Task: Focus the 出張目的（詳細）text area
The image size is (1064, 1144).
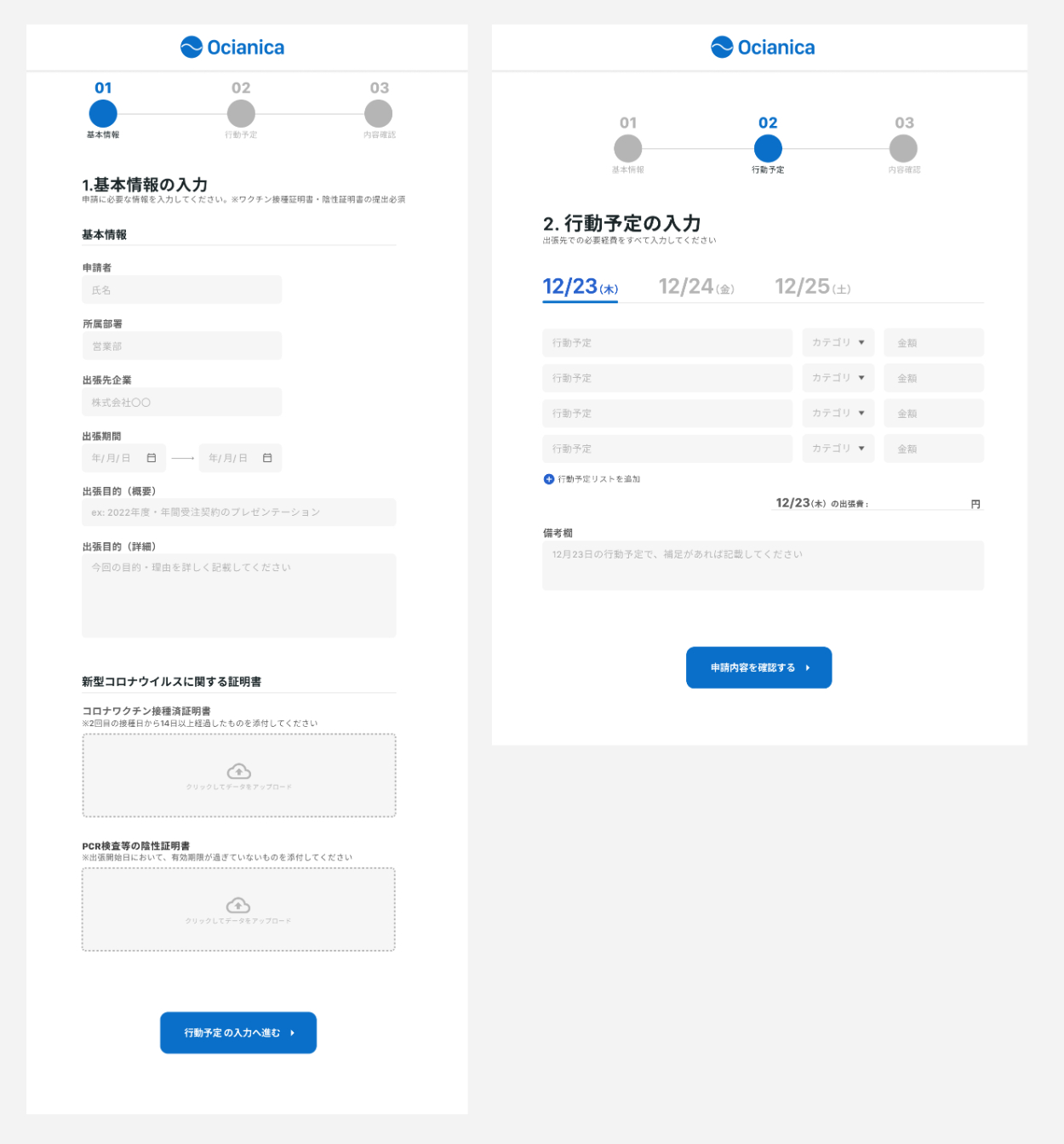Action: (x=238, y=595)
